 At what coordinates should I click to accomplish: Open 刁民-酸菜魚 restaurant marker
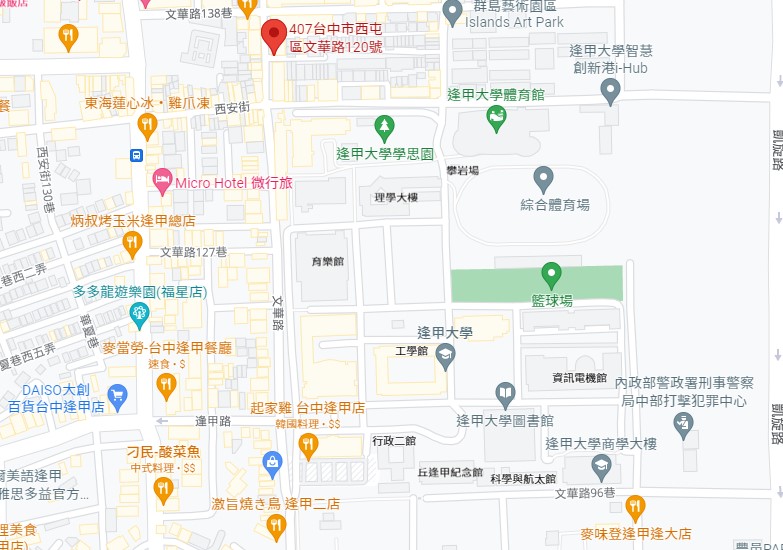click(x=163, y=489)
